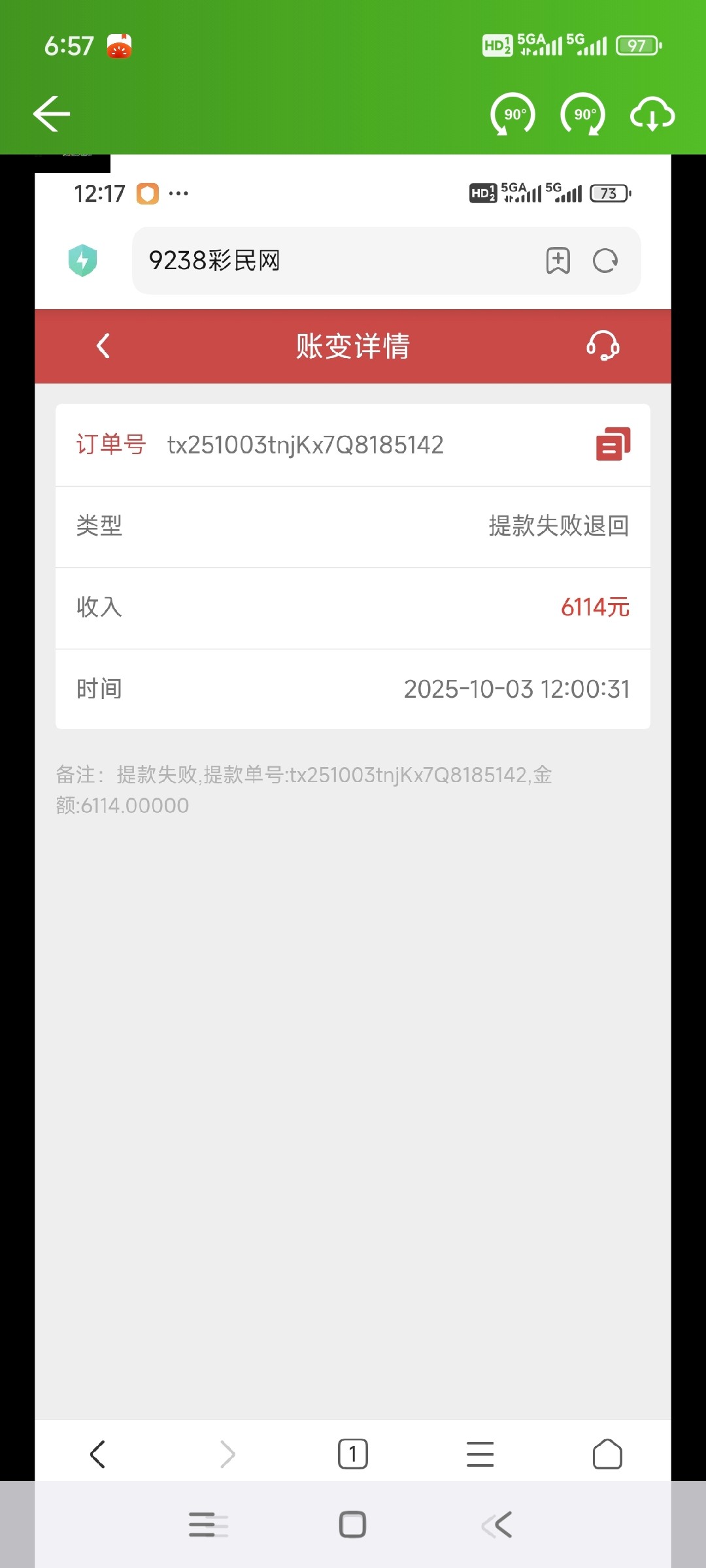Tap the security shield in the address bar
Screen dimensions: 706x1568
coord(83,259)
